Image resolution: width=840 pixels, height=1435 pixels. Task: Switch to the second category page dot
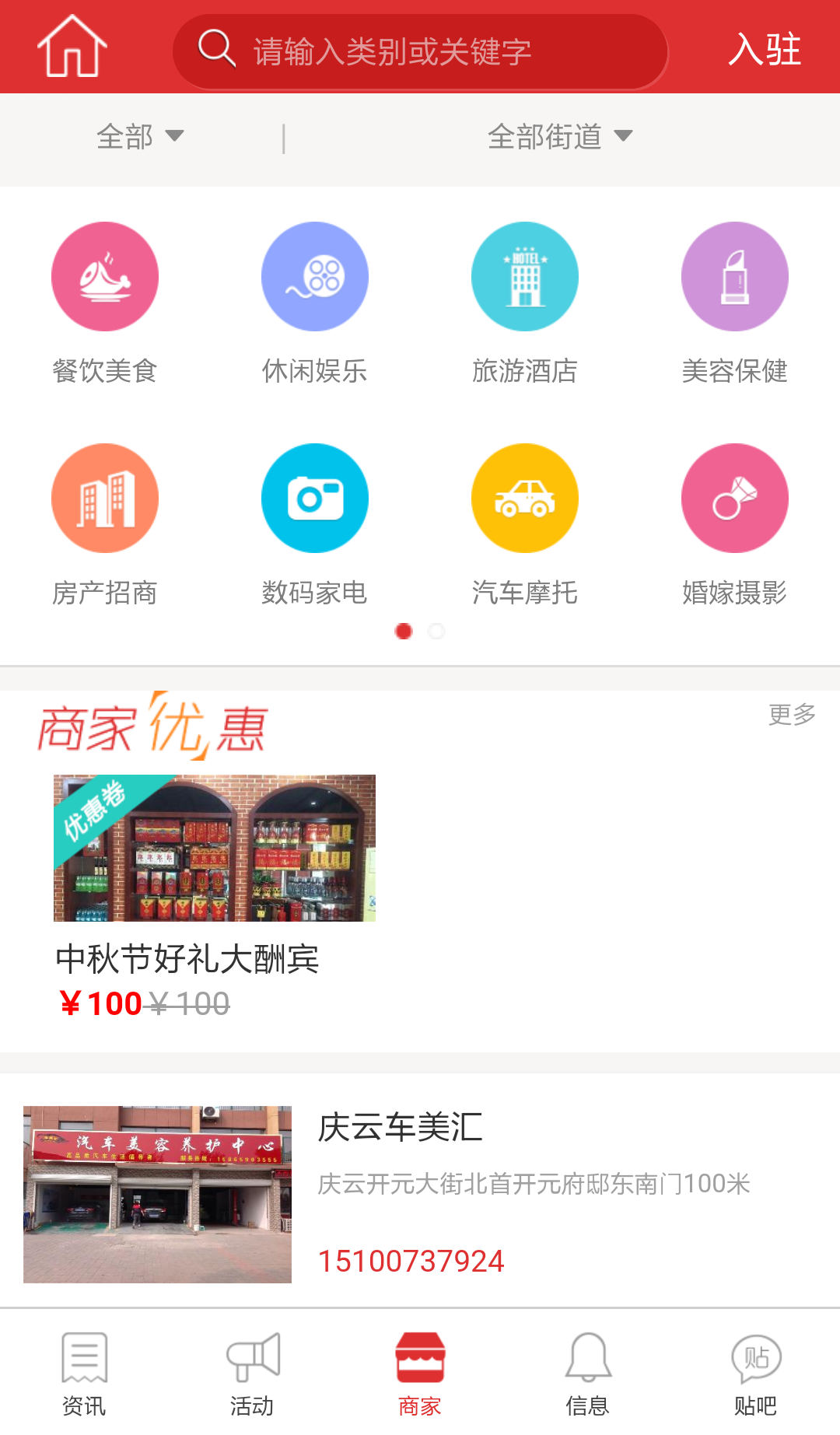click(437, 632)
